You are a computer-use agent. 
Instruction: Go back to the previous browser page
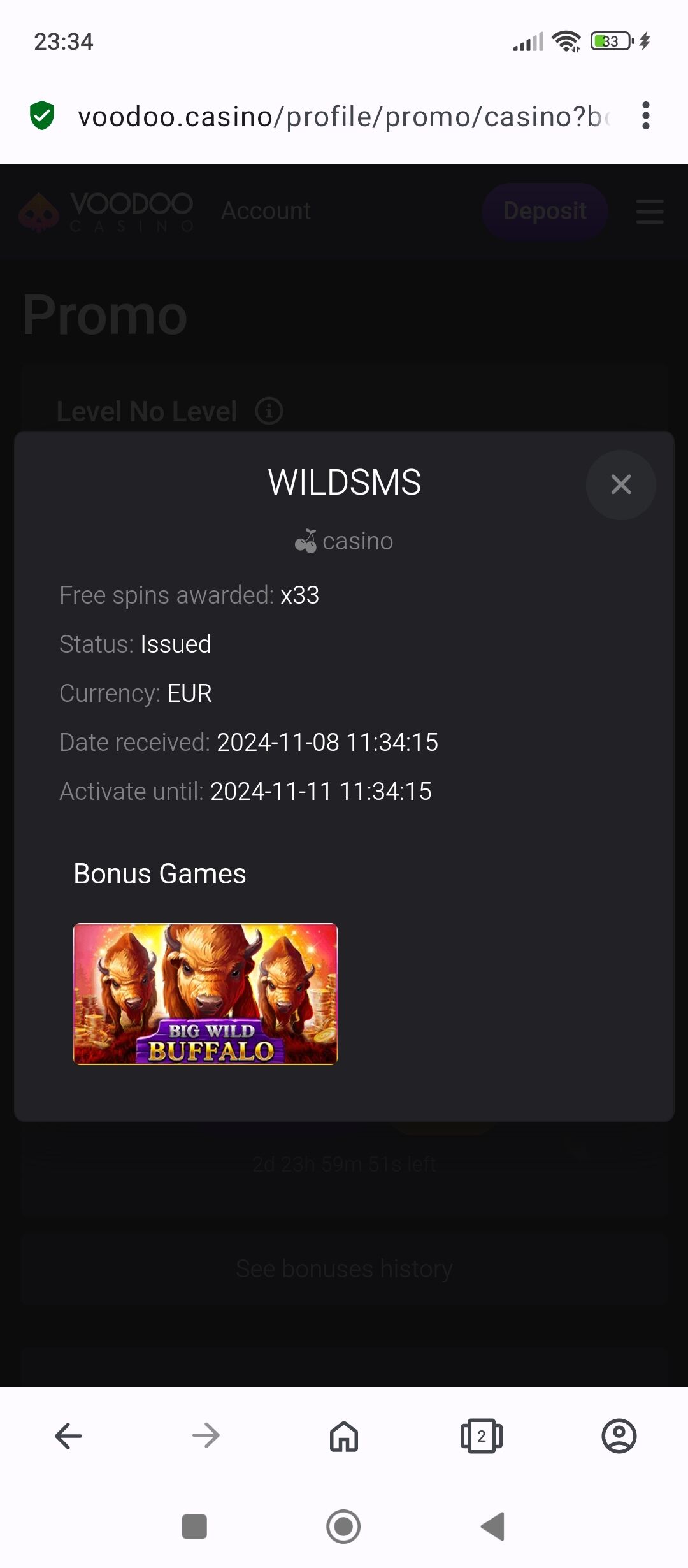tap(69, 1435)
